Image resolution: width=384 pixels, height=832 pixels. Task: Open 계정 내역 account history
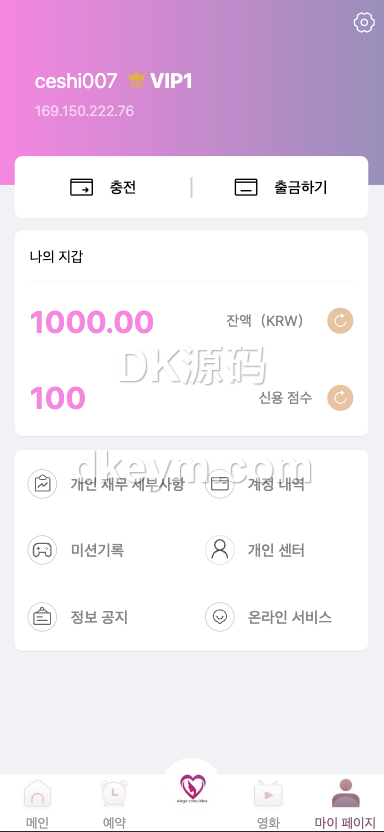pyautogui.click(x=255, y=484)
